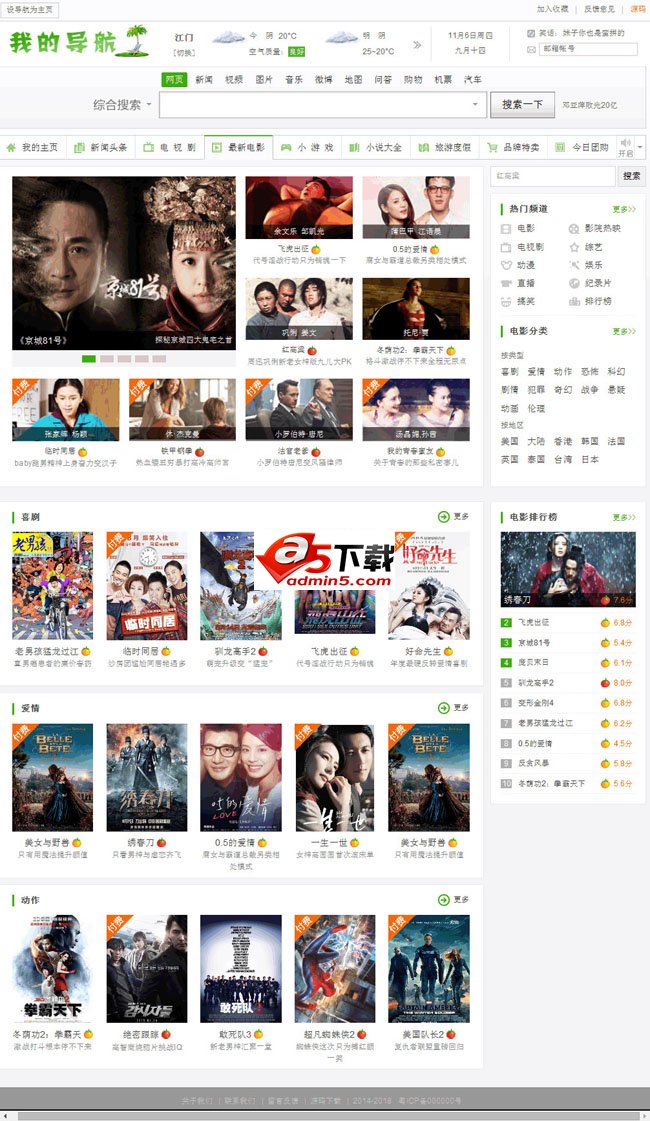Tap the 搜索一下 search button
The width and height of the screenshot is (650, 1121).
click(x=522, y=104)
